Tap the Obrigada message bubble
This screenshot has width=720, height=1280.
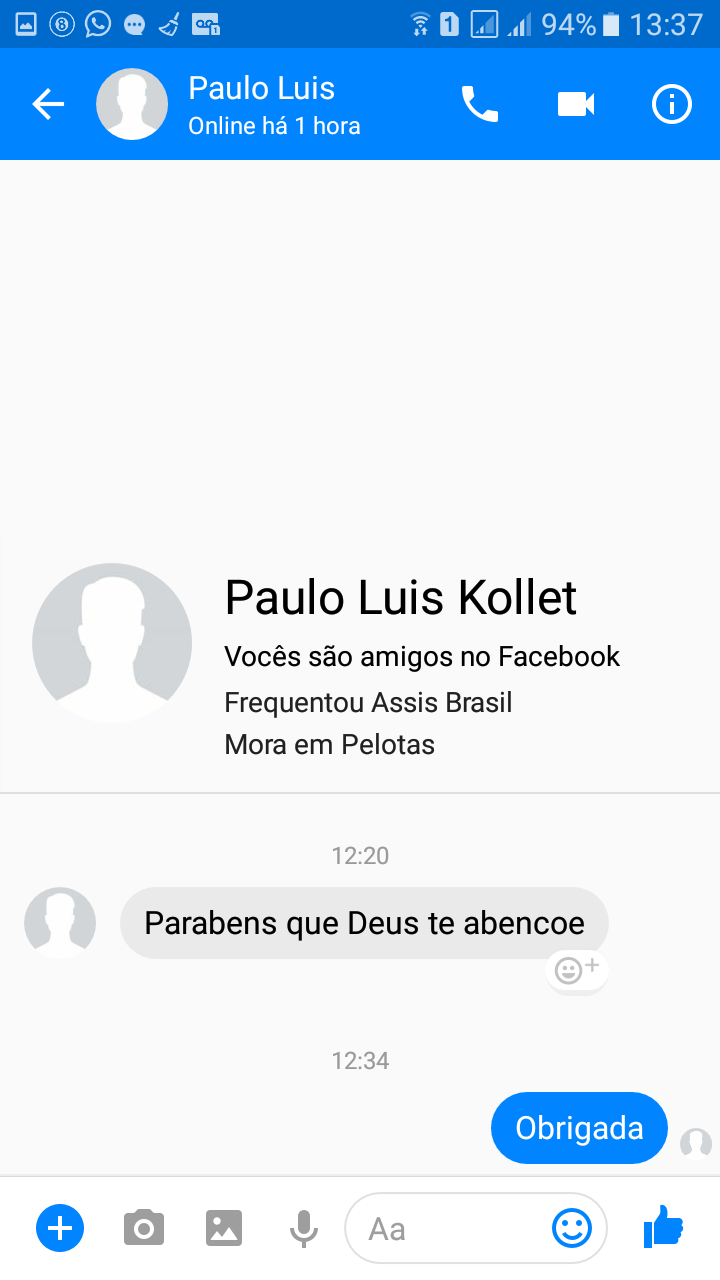(579, 1128)
